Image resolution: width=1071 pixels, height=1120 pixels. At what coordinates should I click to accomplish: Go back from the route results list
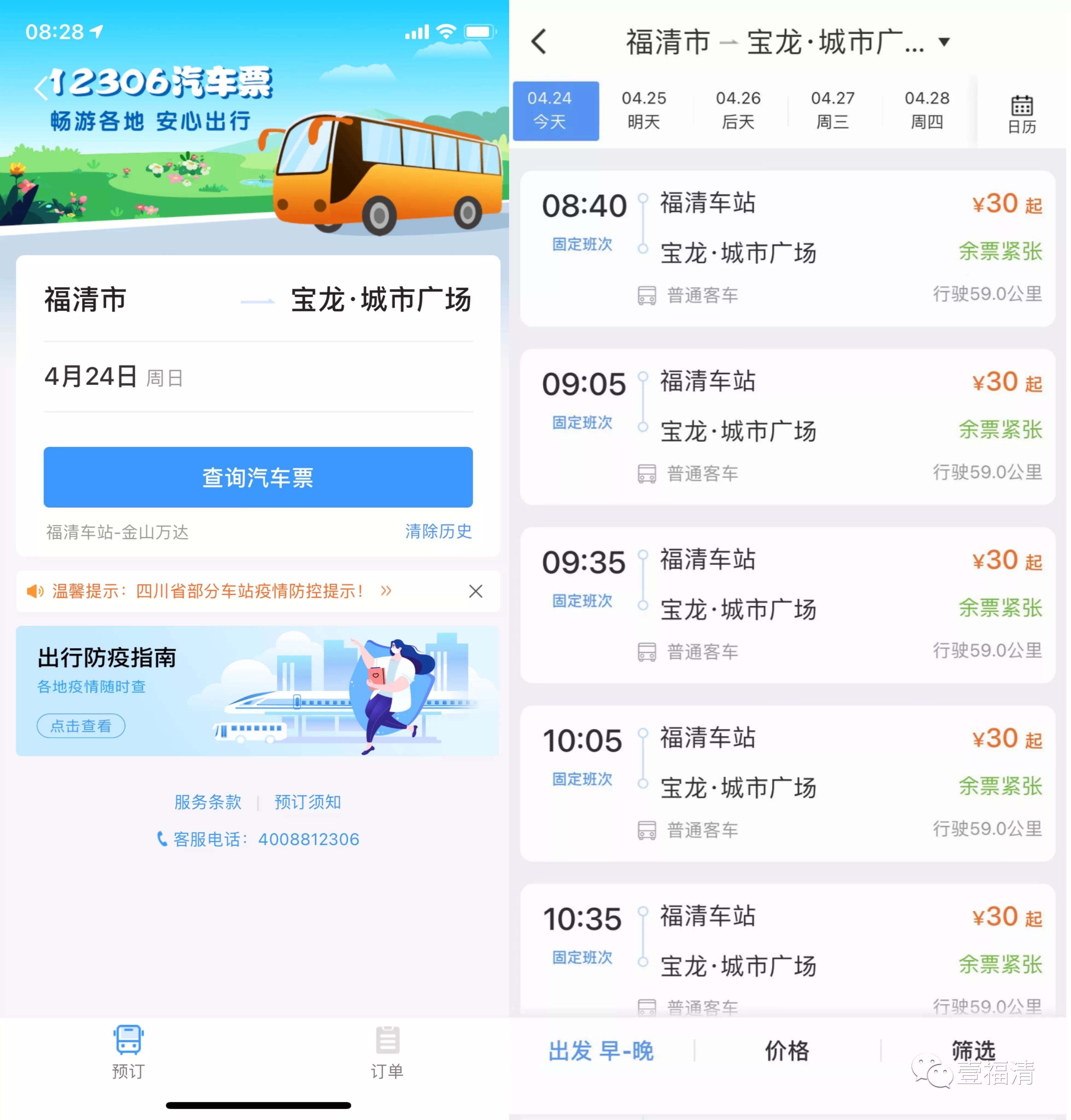click(539, 42)
